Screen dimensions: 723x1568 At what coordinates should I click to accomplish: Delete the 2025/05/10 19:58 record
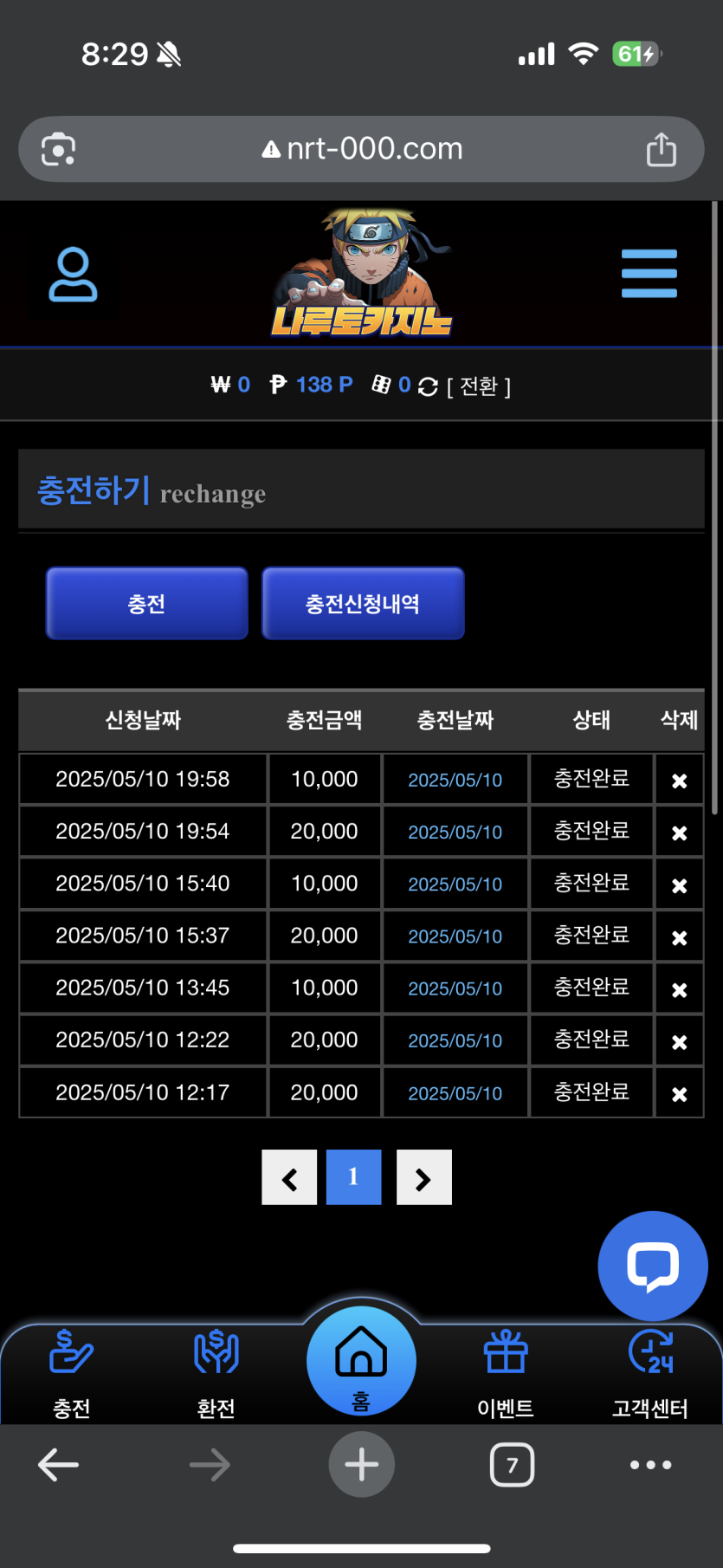[x=679, y=781]
